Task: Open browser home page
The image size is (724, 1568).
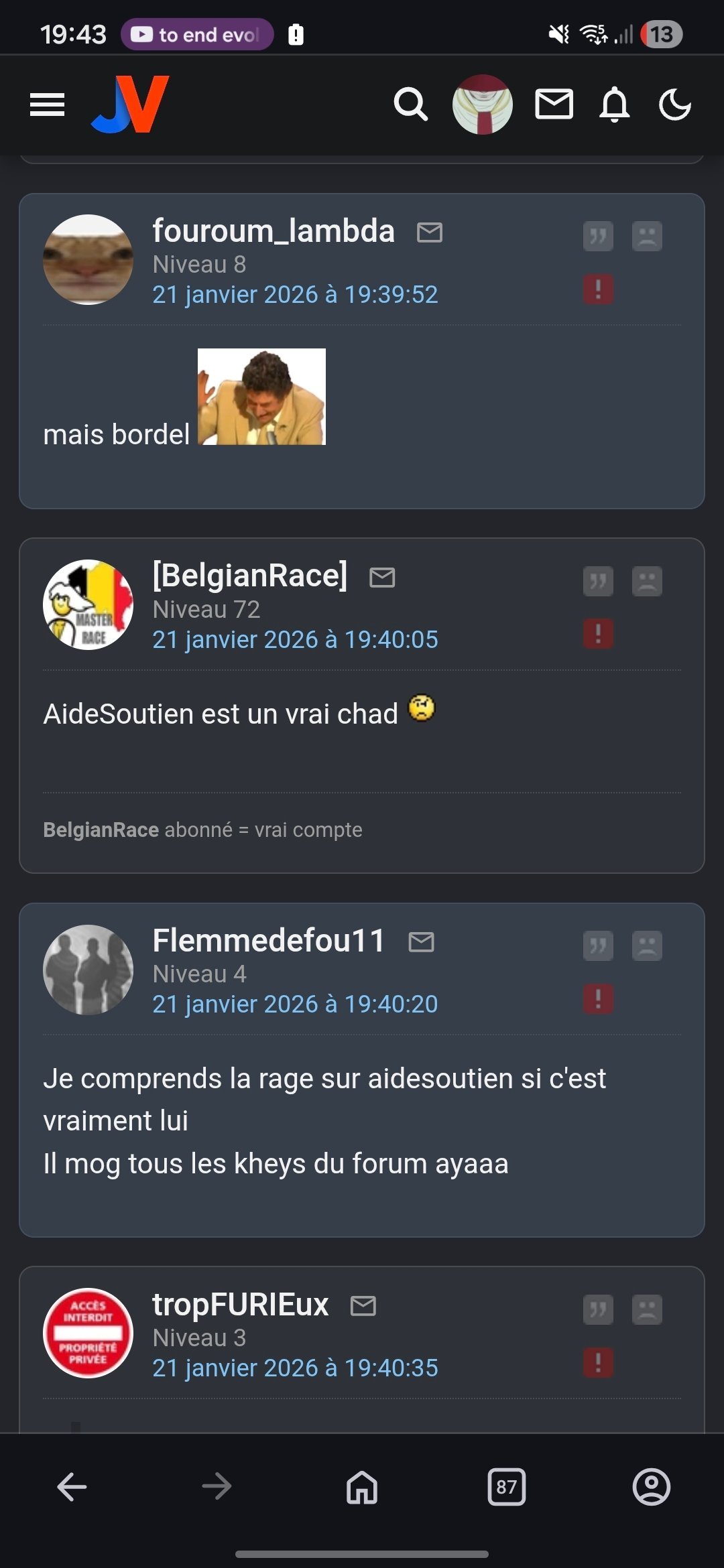Action: pos(362,1487)
